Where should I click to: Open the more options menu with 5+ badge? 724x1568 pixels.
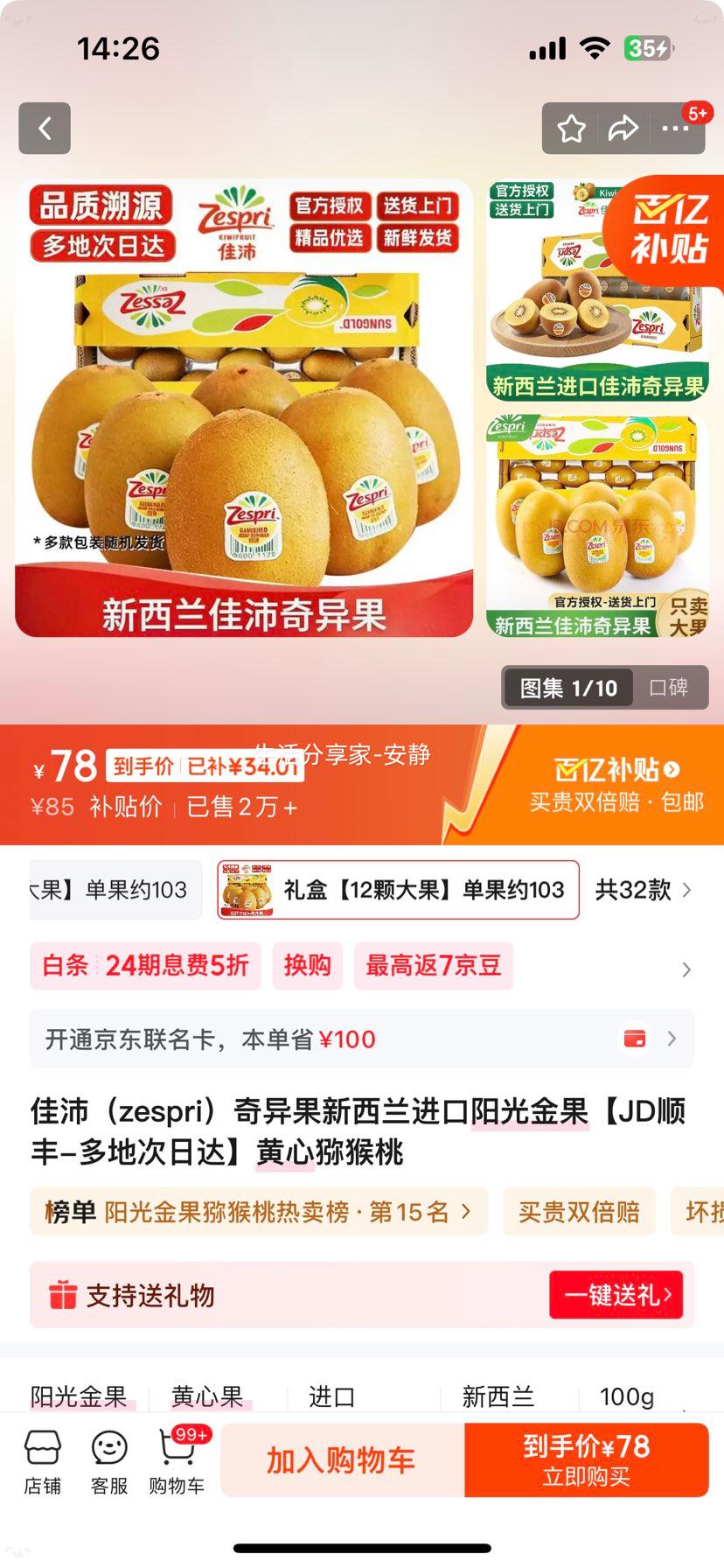pos(674,128)
